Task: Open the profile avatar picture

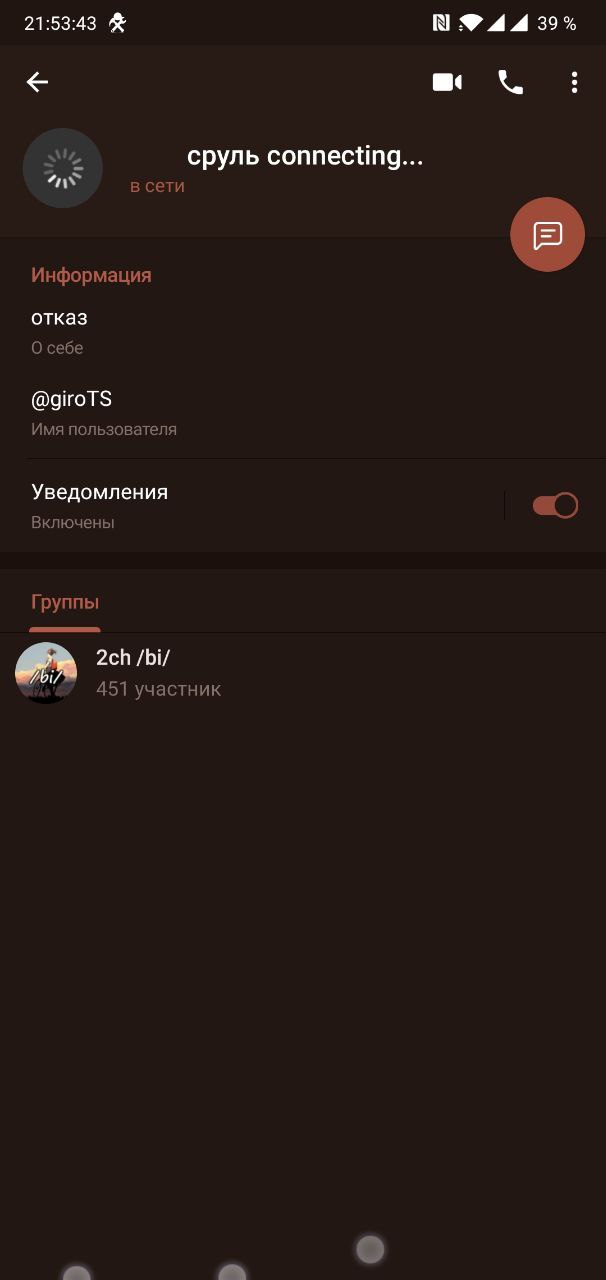Action: pos(63,168)
